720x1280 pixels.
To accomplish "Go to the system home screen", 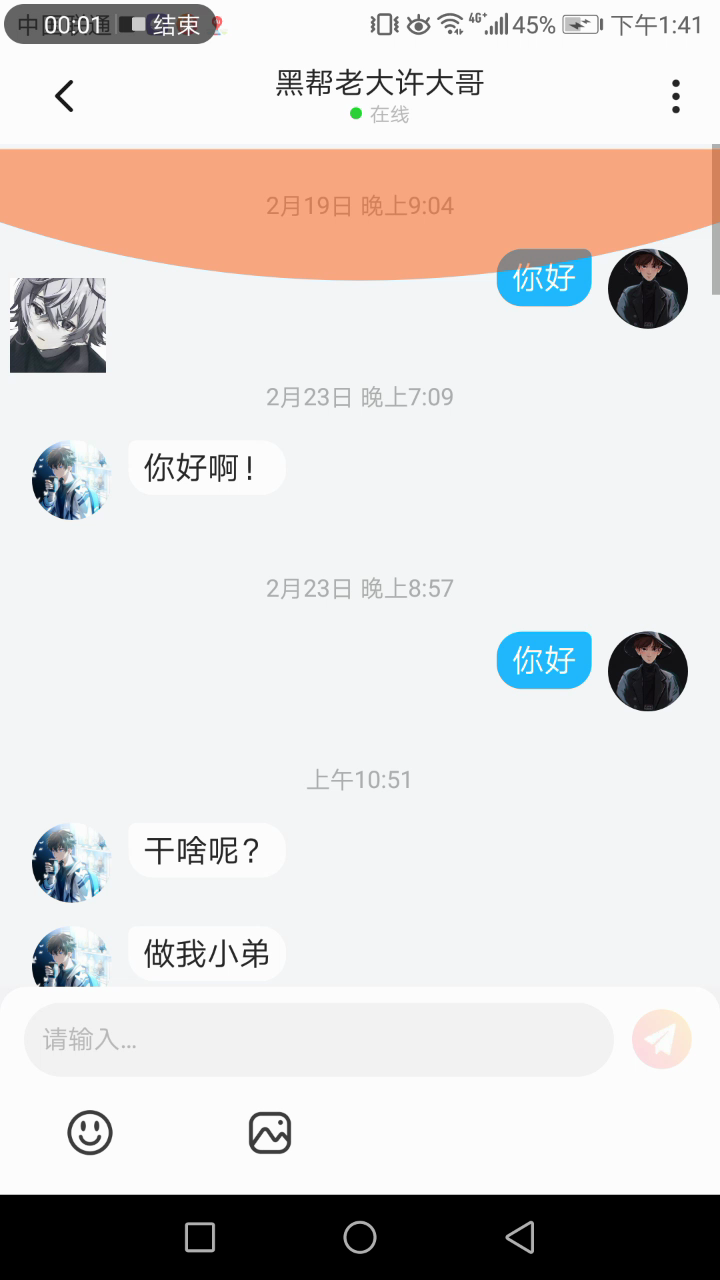I will click(x=360, y=1238).
